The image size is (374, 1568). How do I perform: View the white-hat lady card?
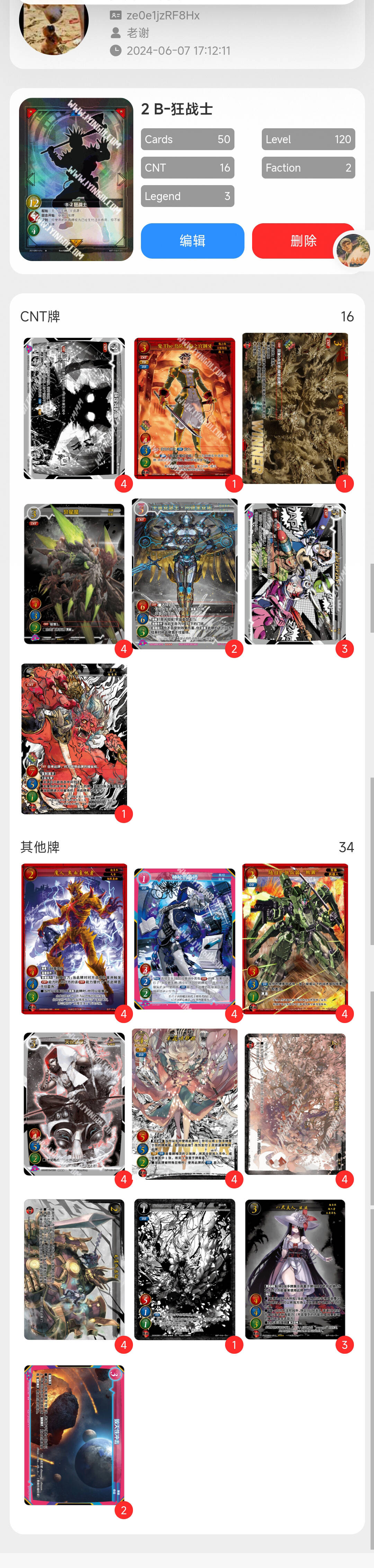point(295,1269)
